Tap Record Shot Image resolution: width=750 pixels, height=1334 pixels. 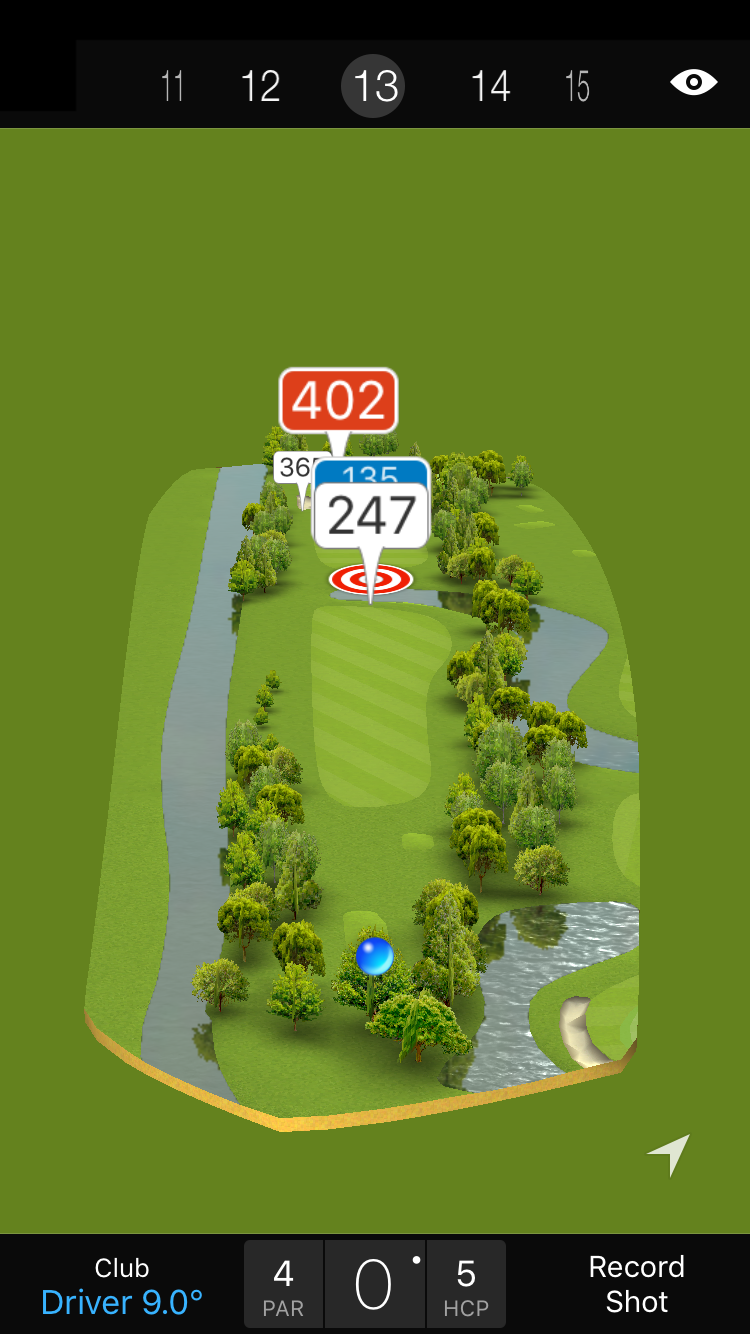[x=636, y=1285]
